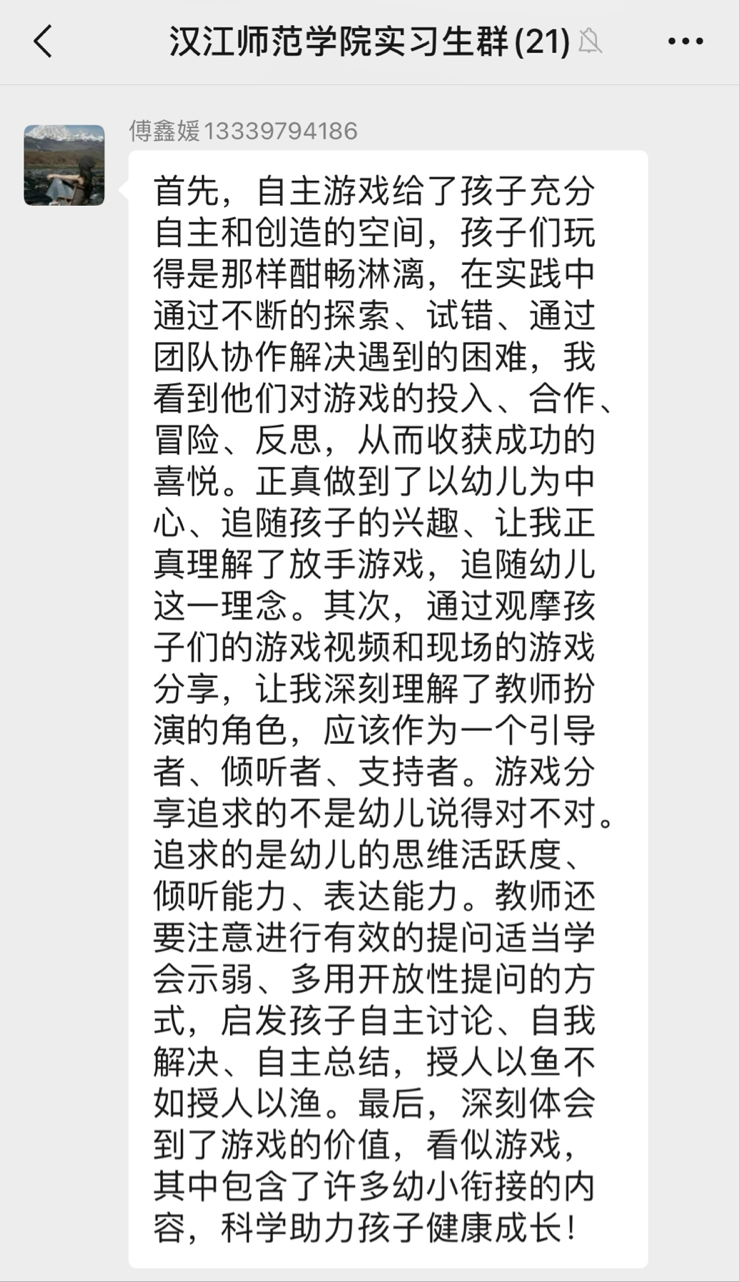740x1282 pixels.
Task: Open the three-dot chat menu
Action: 685,42
